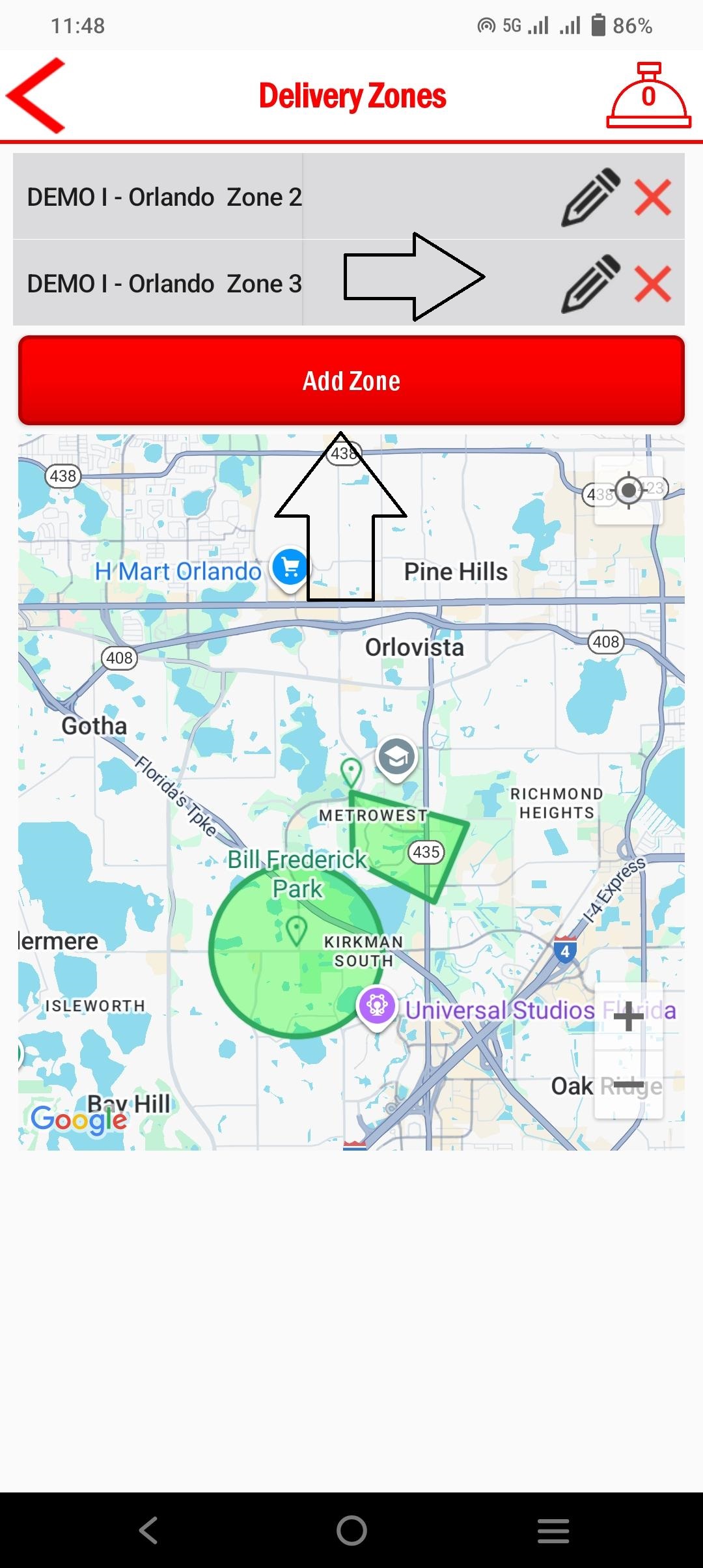Select the H Mart Orlando map pin

(x=290, y=568)
